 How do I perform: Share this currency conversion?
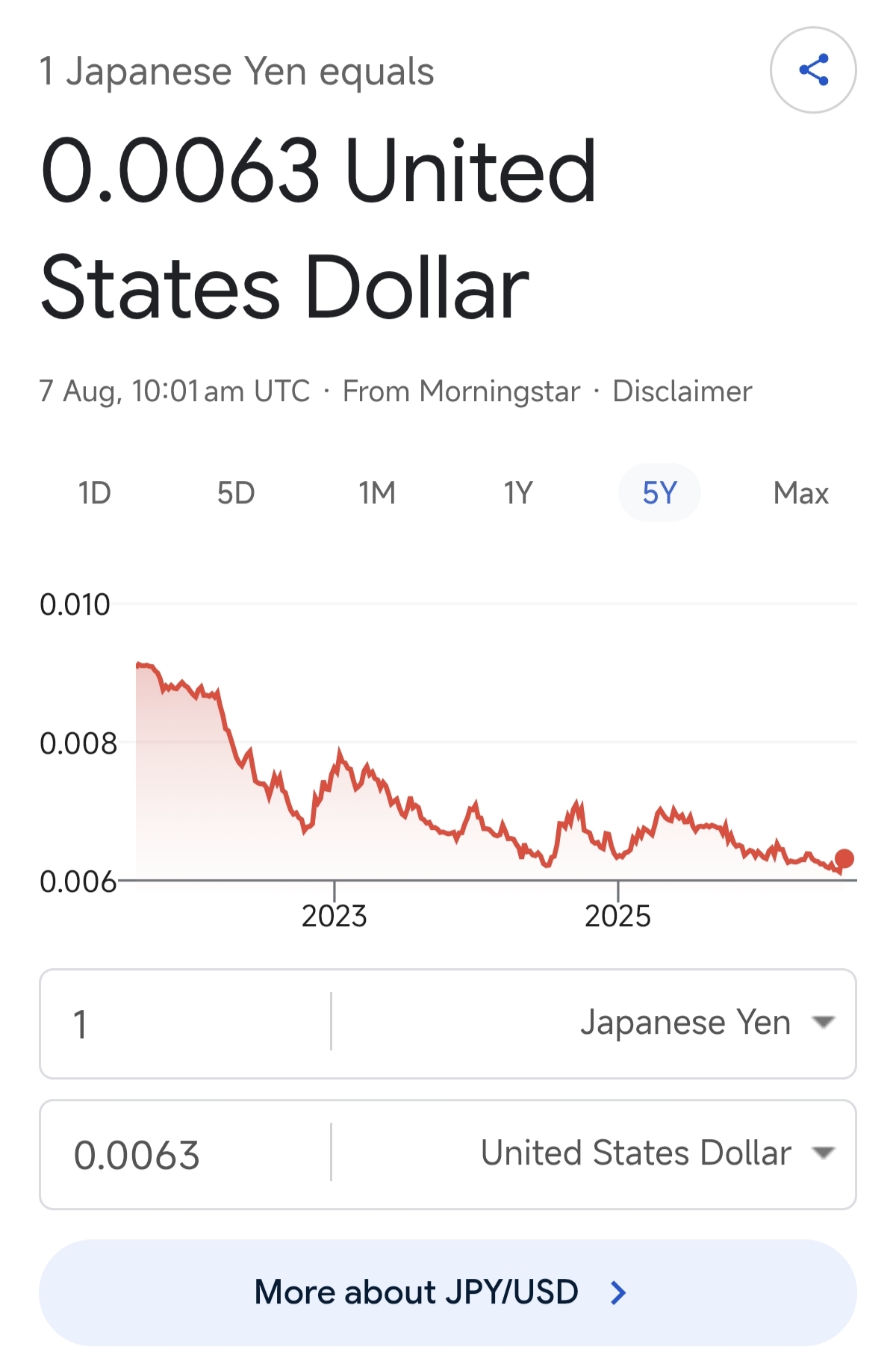[813, 70]
